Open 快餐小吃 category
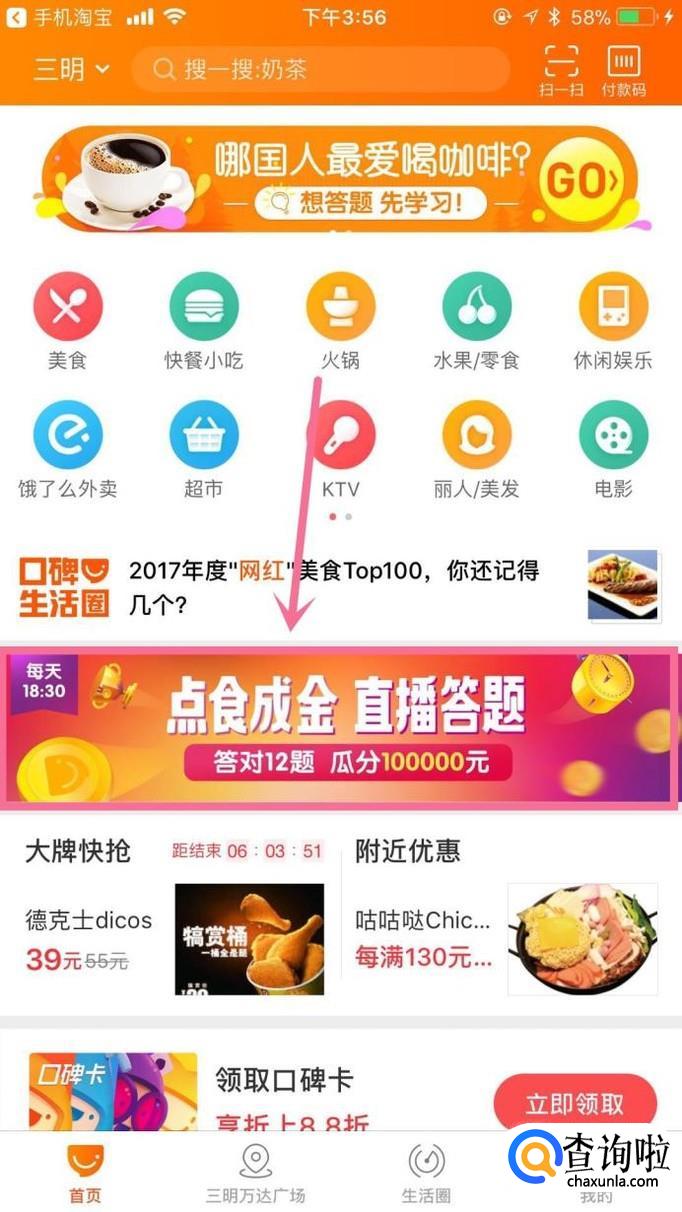The width and height of the screenshot is (682, 1212). pos(204,322)
